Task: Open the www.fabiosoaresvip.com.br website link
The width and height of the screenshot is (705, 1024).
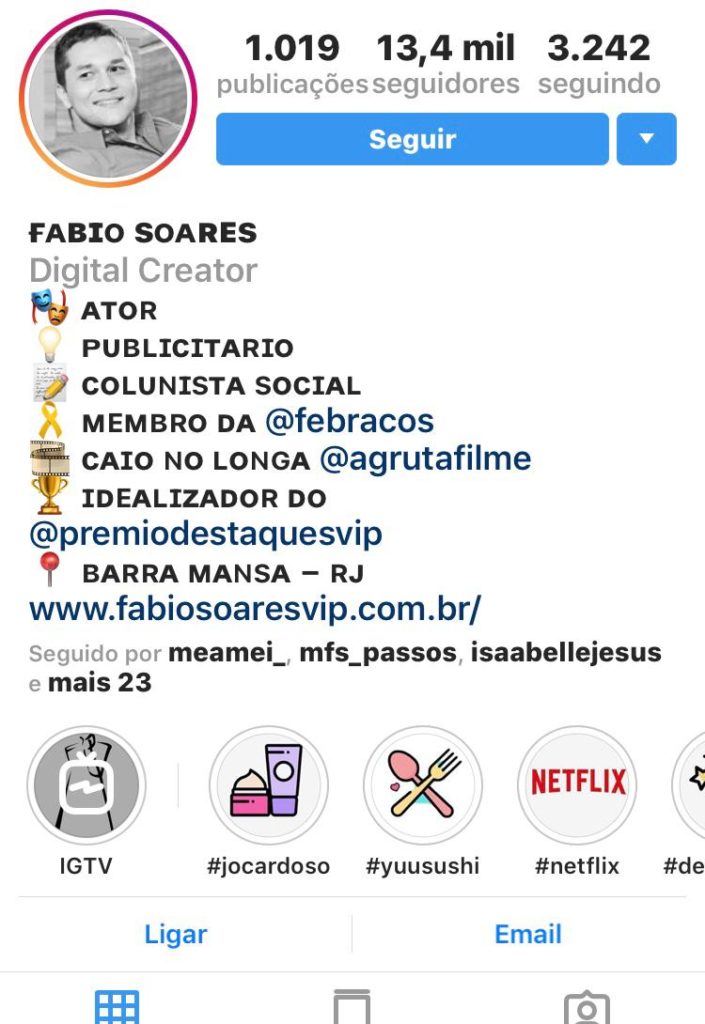Action: tap(255, 608)
